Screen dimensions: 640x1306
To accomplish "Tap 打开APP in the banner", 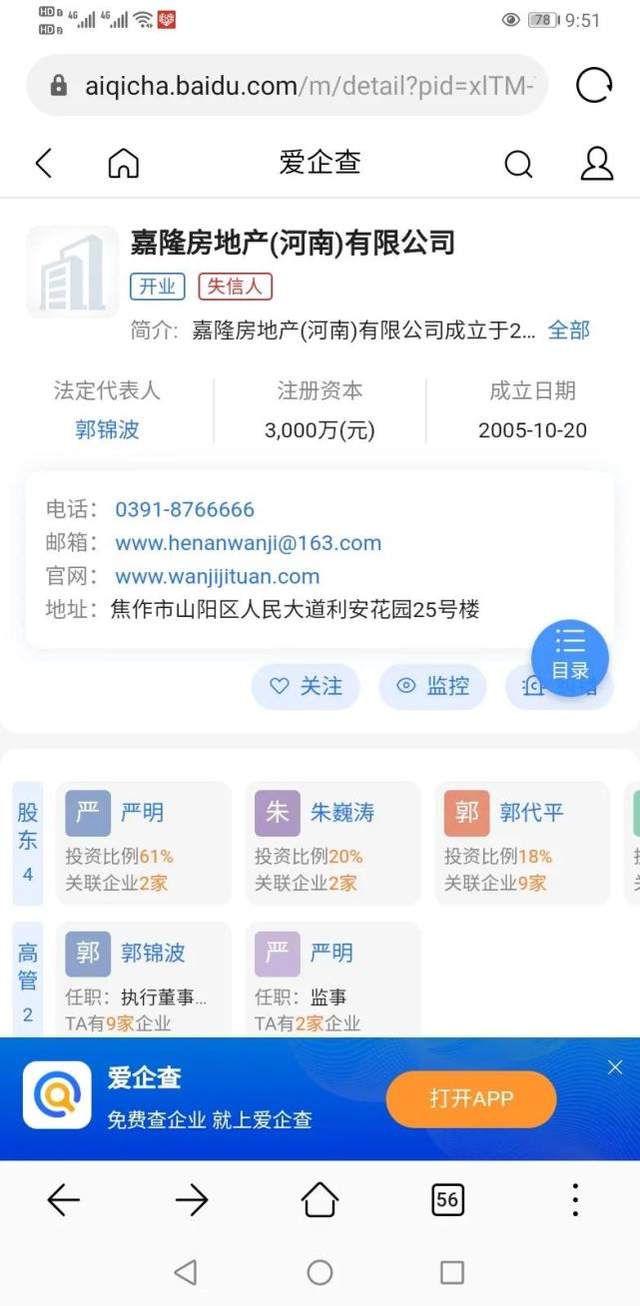I will click(471, 1098).
